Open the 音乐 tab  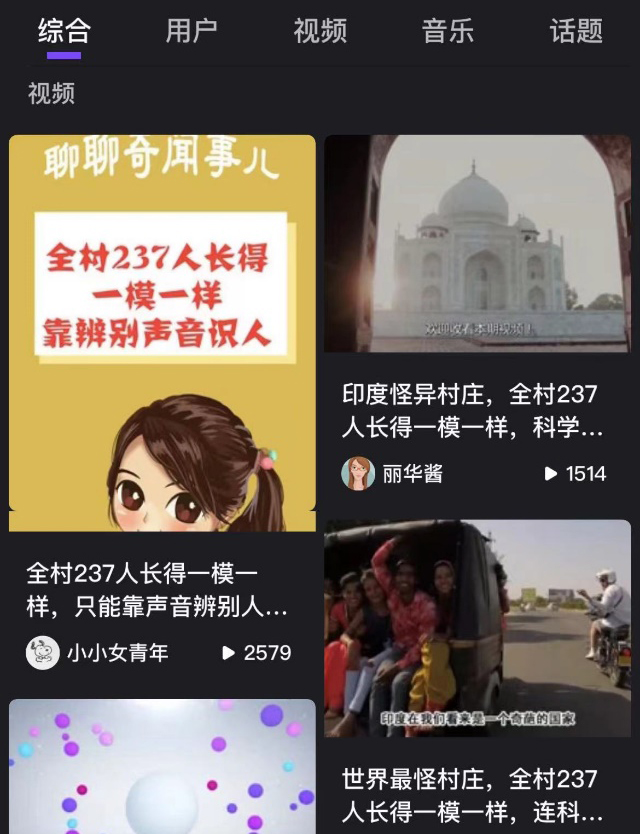point(447,31)
